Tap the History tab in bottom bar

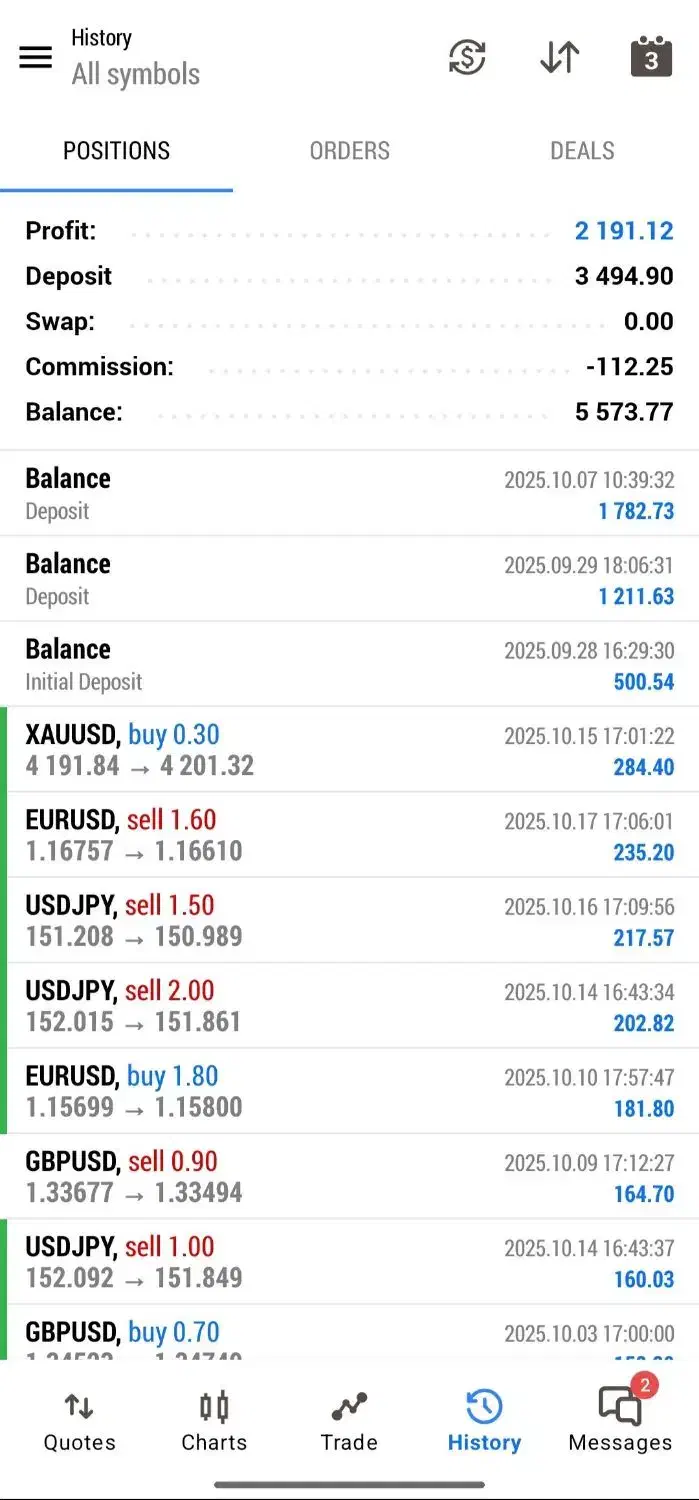coord(484,1422)
